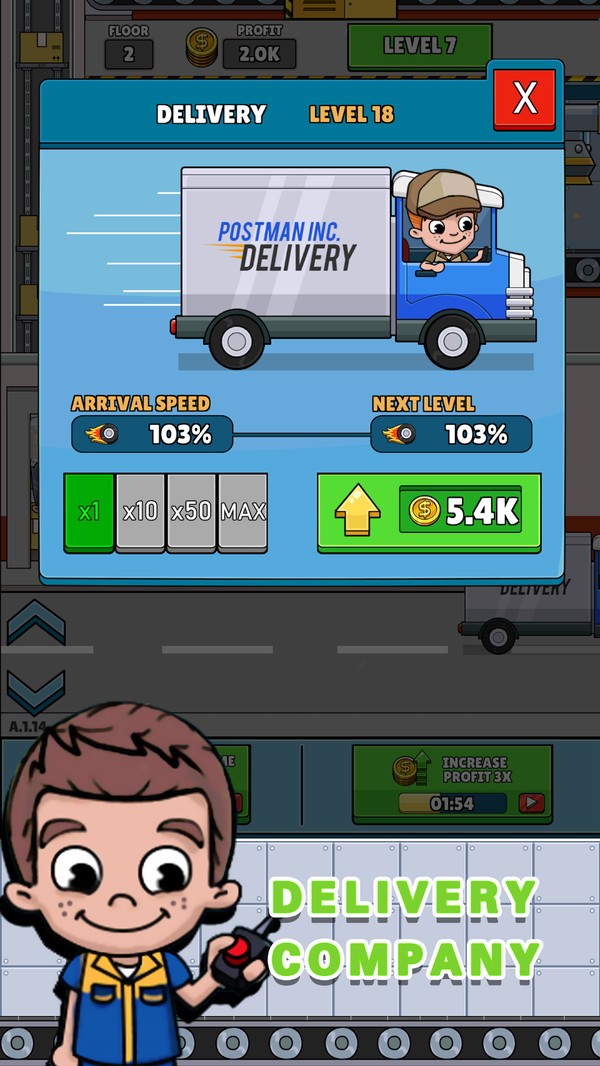Viewport: 600px width, 1066px height.
Task: Choose the x50 upgrade multiplier
Action: point(191,512)
